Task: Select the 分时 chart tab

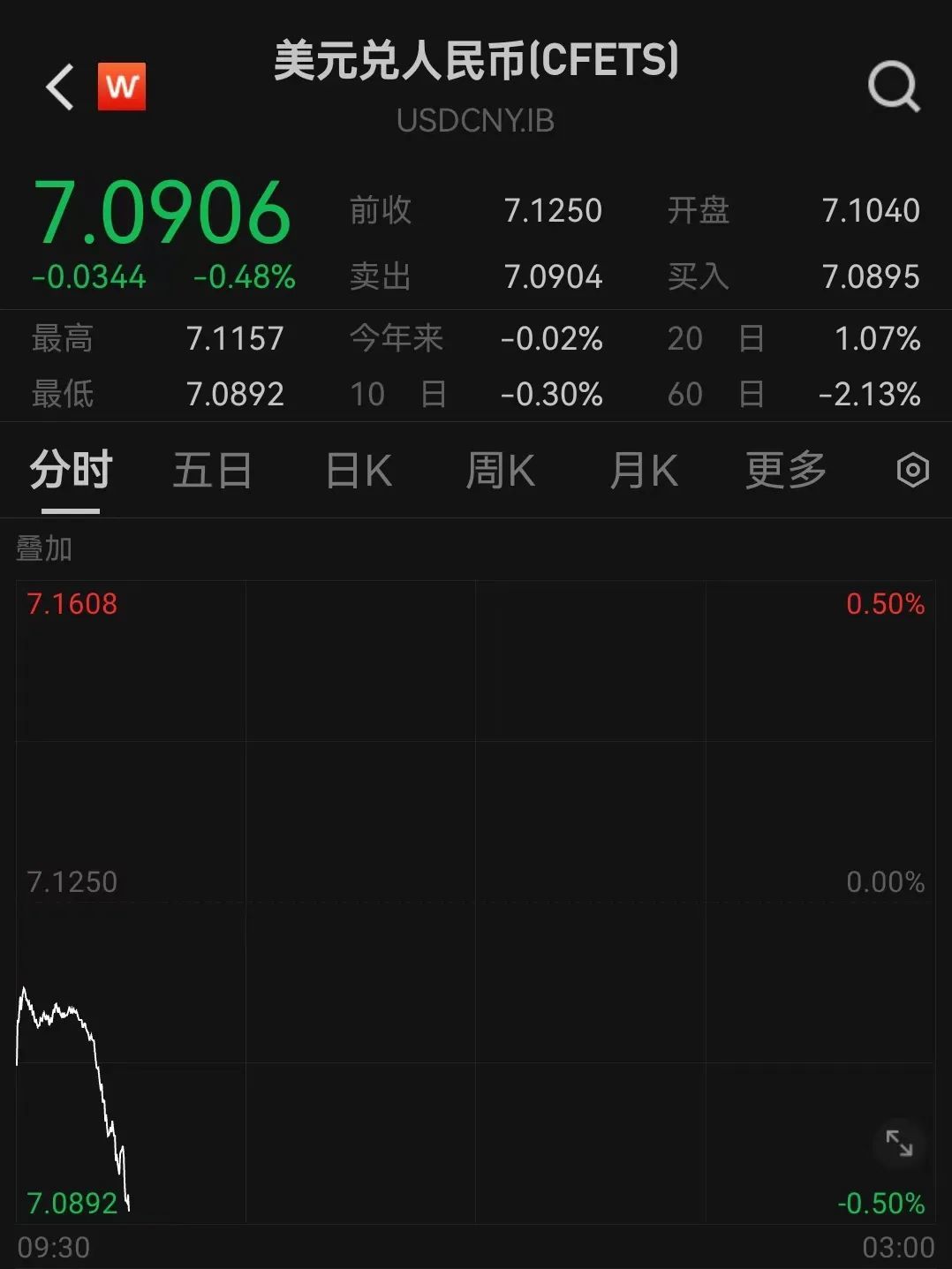Action: coord(71,470)
